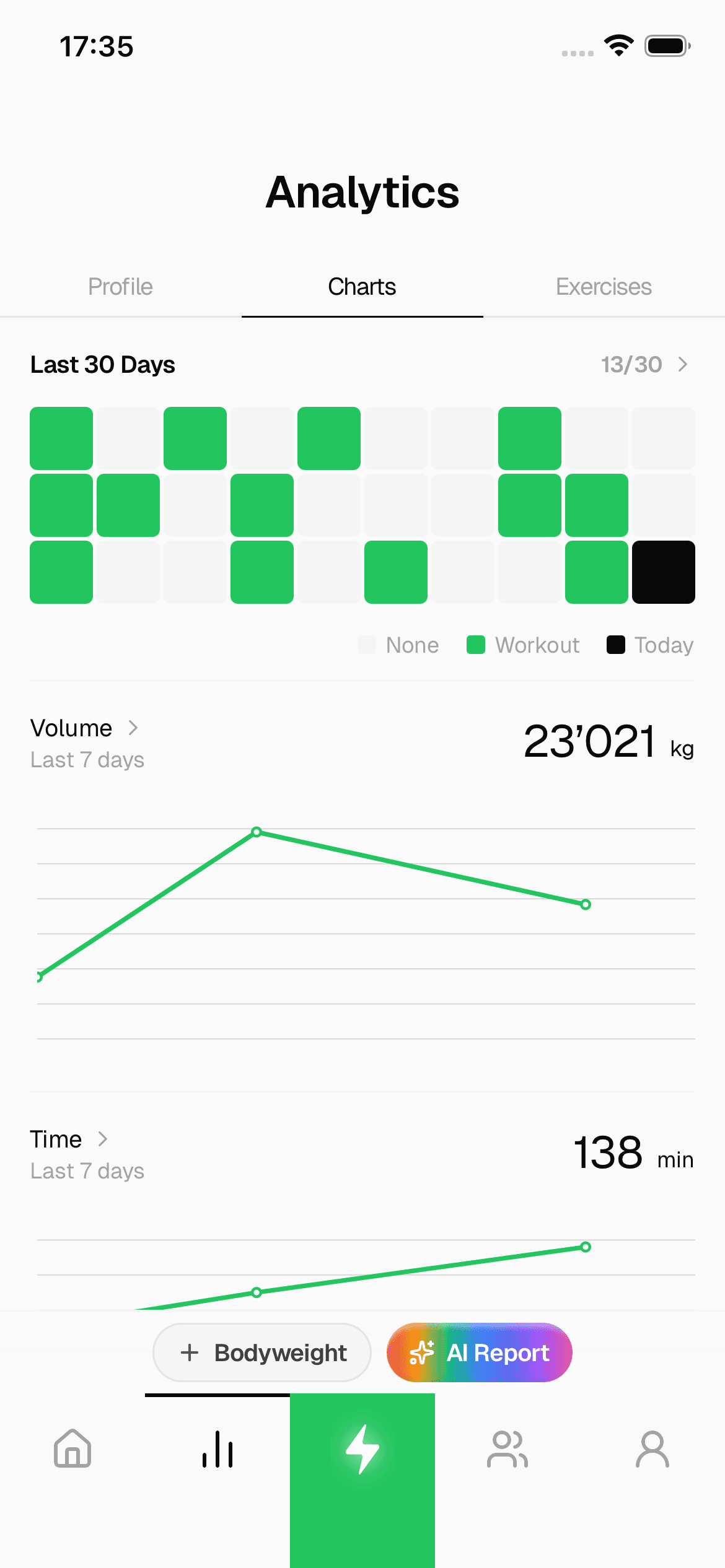Expand Last 30 Days via 13/30 chevron
The width and height of the screenshot is (725, 1568).
point(683,364)
